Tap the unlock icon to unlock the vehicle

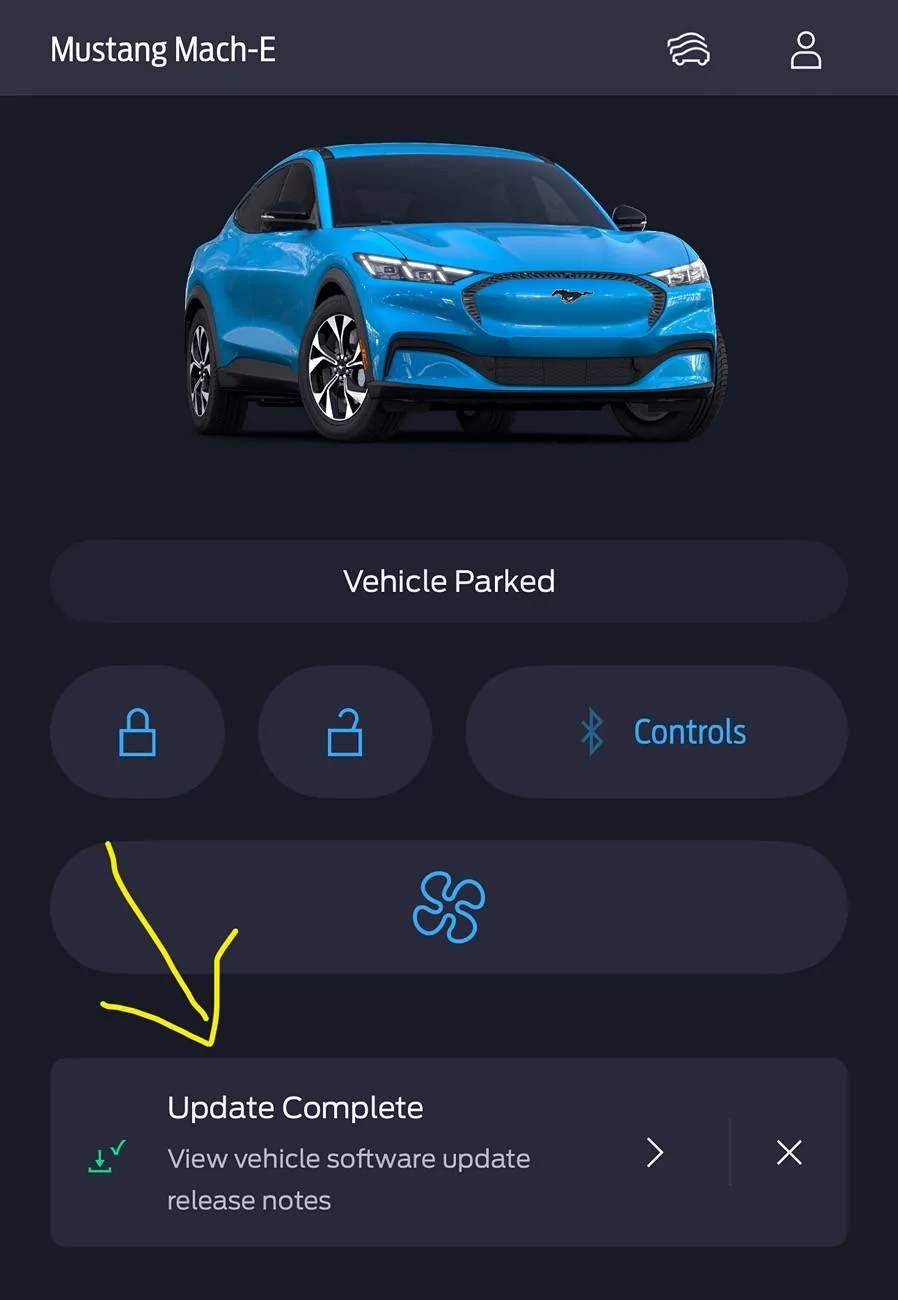coord(345,731)
